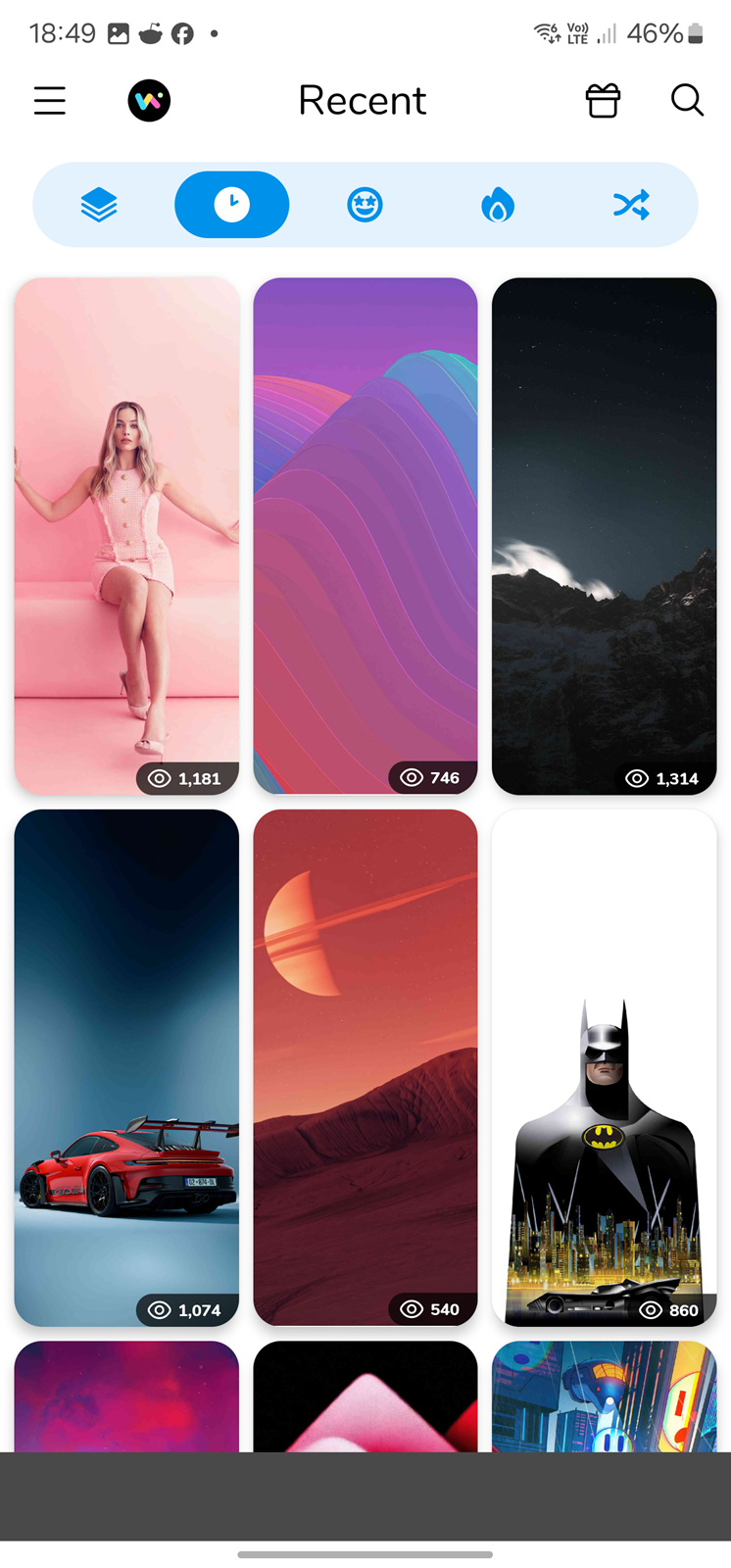This screenshot has height=1568, width=731.
Task: Open the pink nebula wallpaper
Action: pyautogui.click(x=126, y=1396)
